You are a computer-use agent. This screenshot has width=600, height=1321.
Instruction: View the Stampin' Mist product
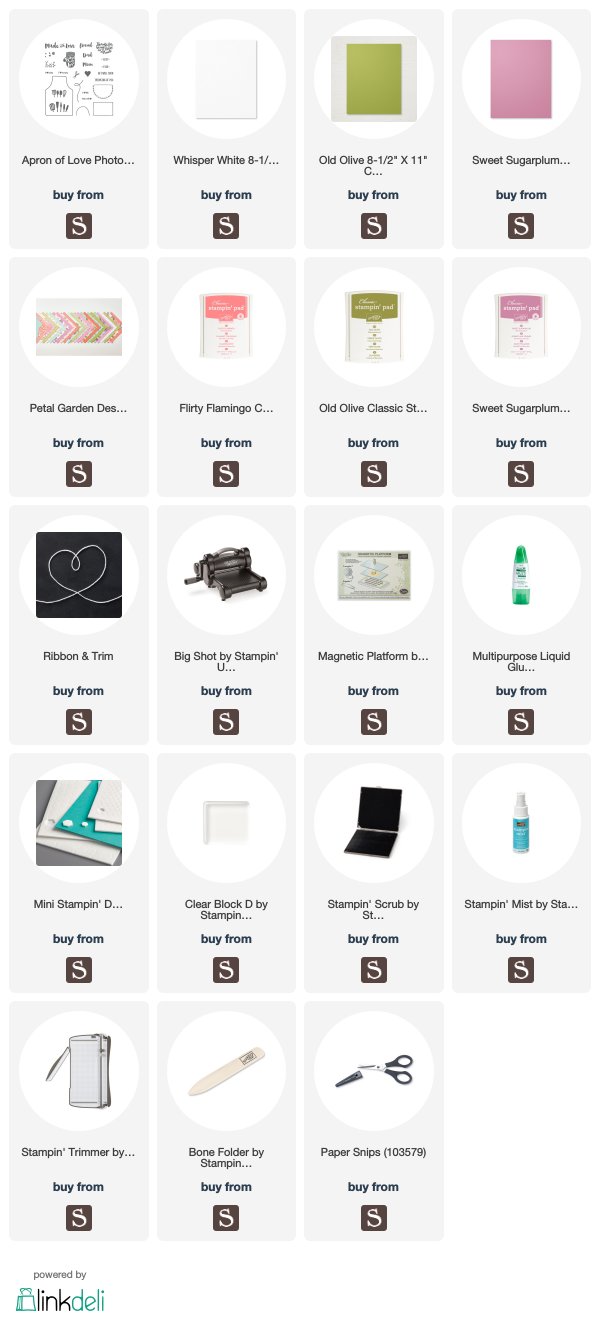point(521,873)
